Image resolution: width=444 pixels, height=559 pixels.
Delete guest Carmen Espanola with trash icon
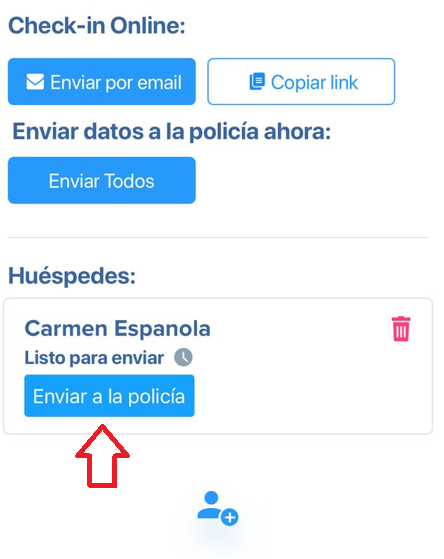click(401, 329)
